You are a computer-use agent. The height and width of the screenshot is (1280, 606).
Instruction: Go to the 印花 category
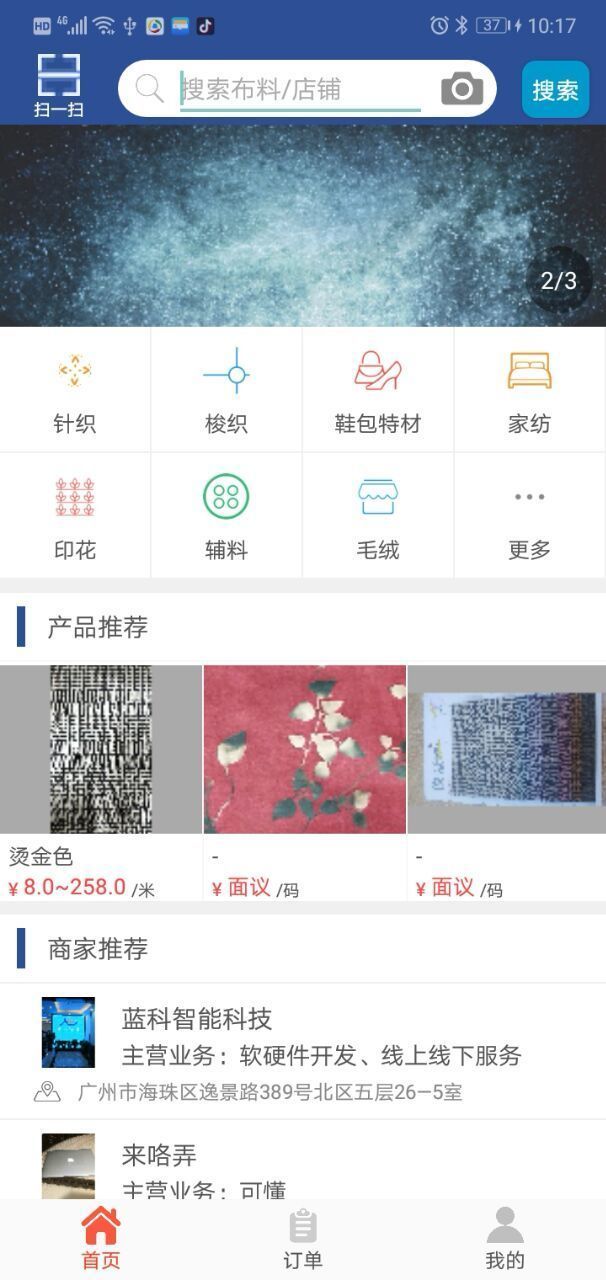pyautogui.click(x=75, y=516)
